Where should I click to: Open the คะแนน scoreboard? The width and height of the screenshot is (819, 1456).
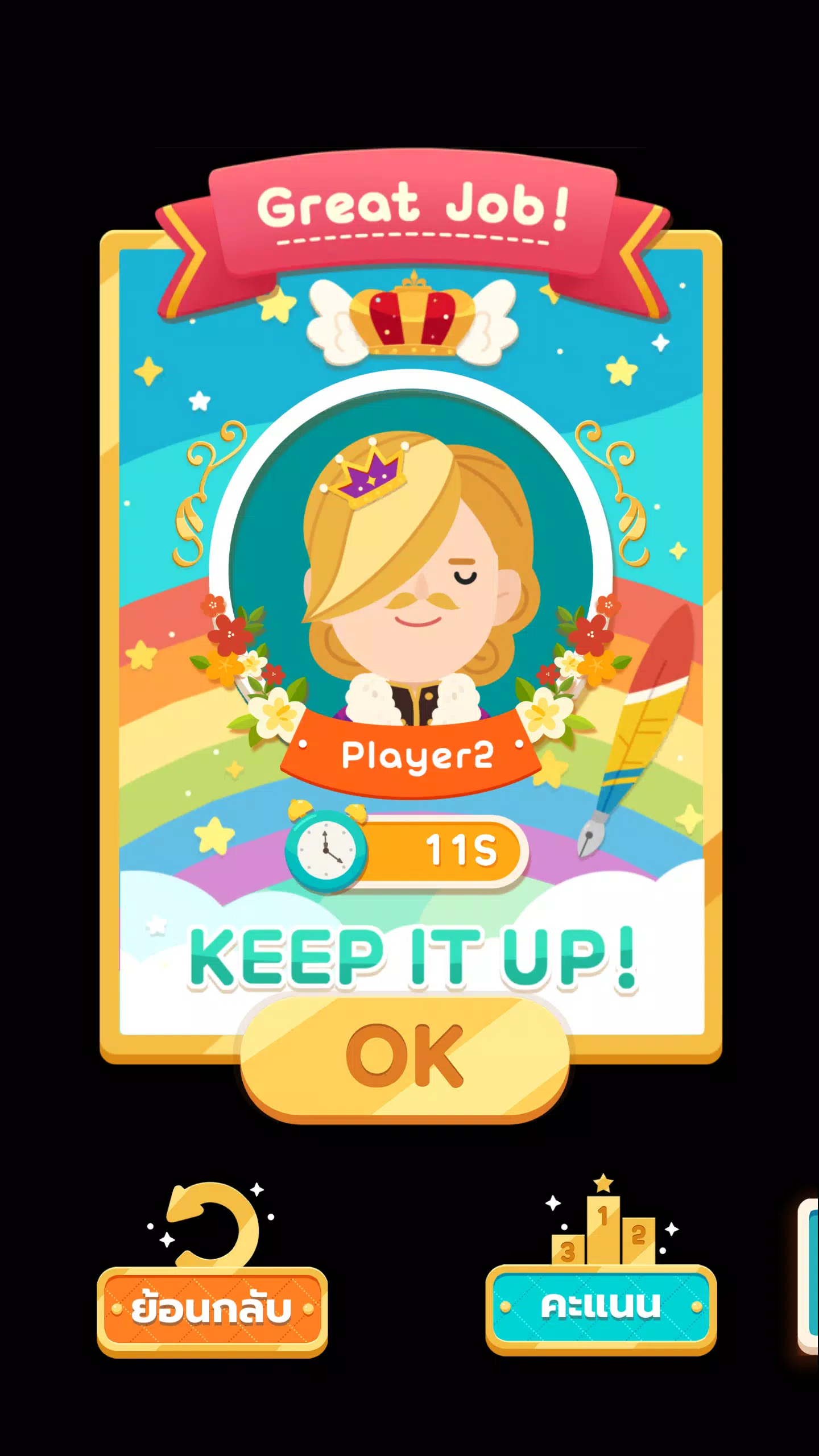point(601,1307)
